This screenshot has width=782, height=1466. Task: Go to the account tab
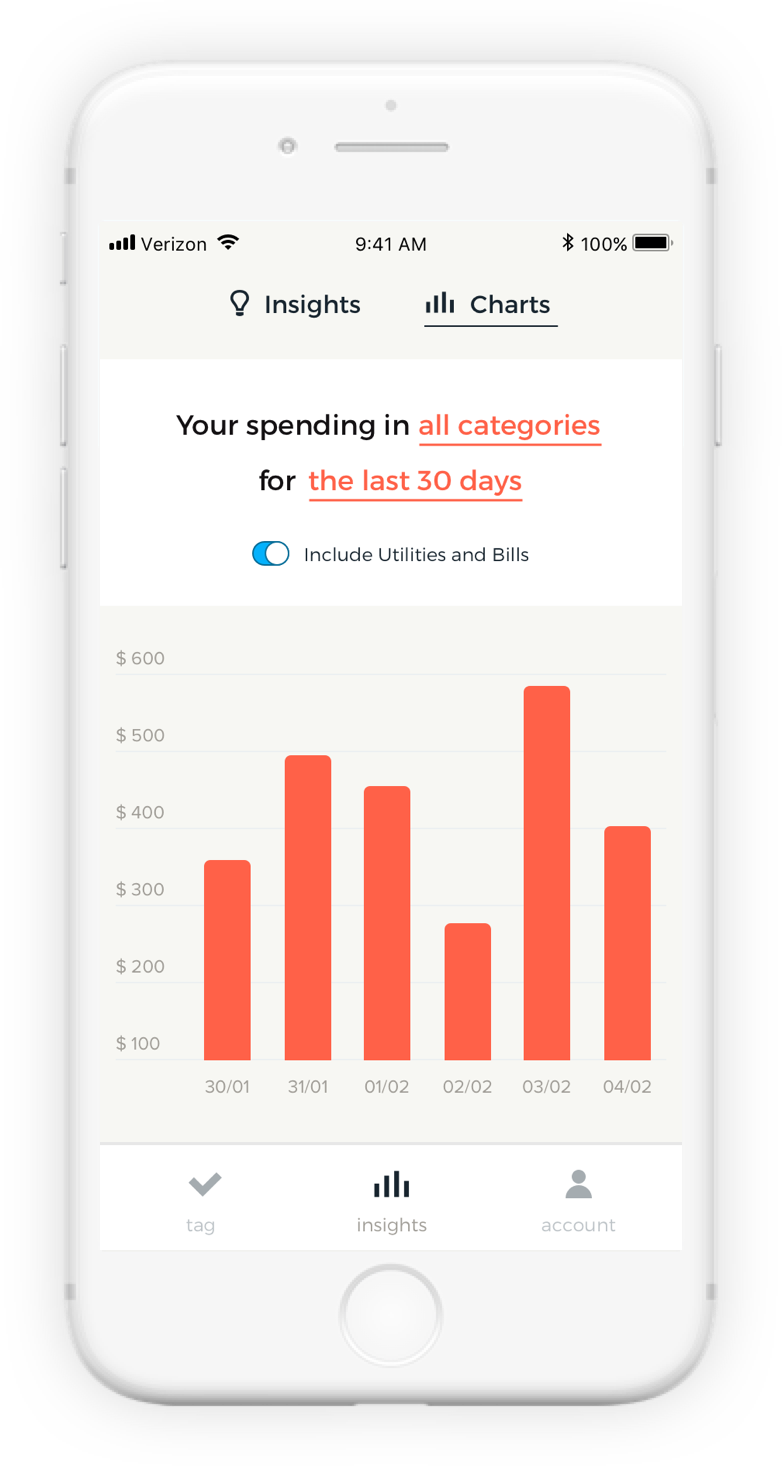(x=578, y=1200)
